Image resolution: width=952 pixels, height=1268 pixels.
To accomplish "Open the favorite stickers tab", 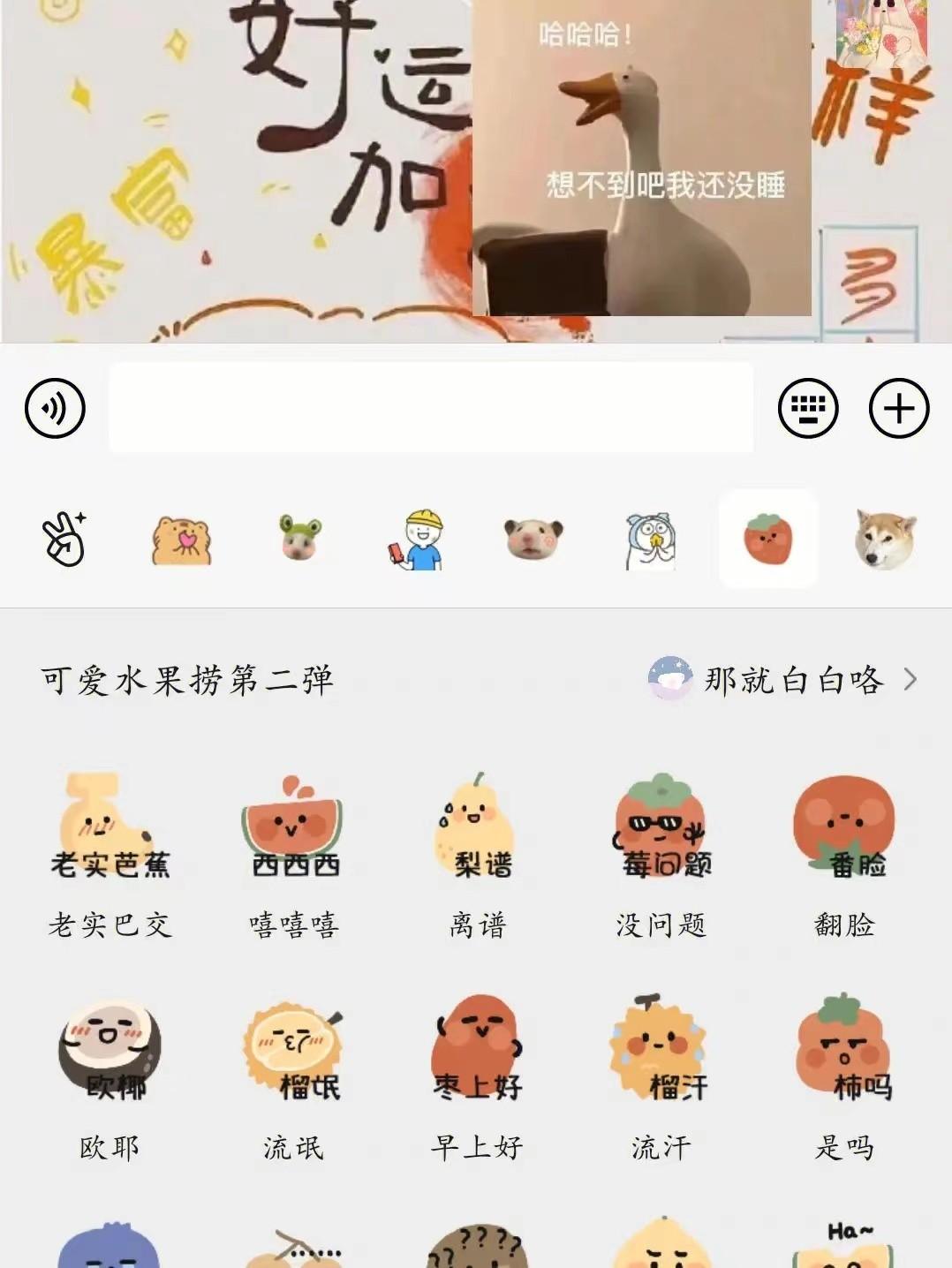I will tap(64, 540).
